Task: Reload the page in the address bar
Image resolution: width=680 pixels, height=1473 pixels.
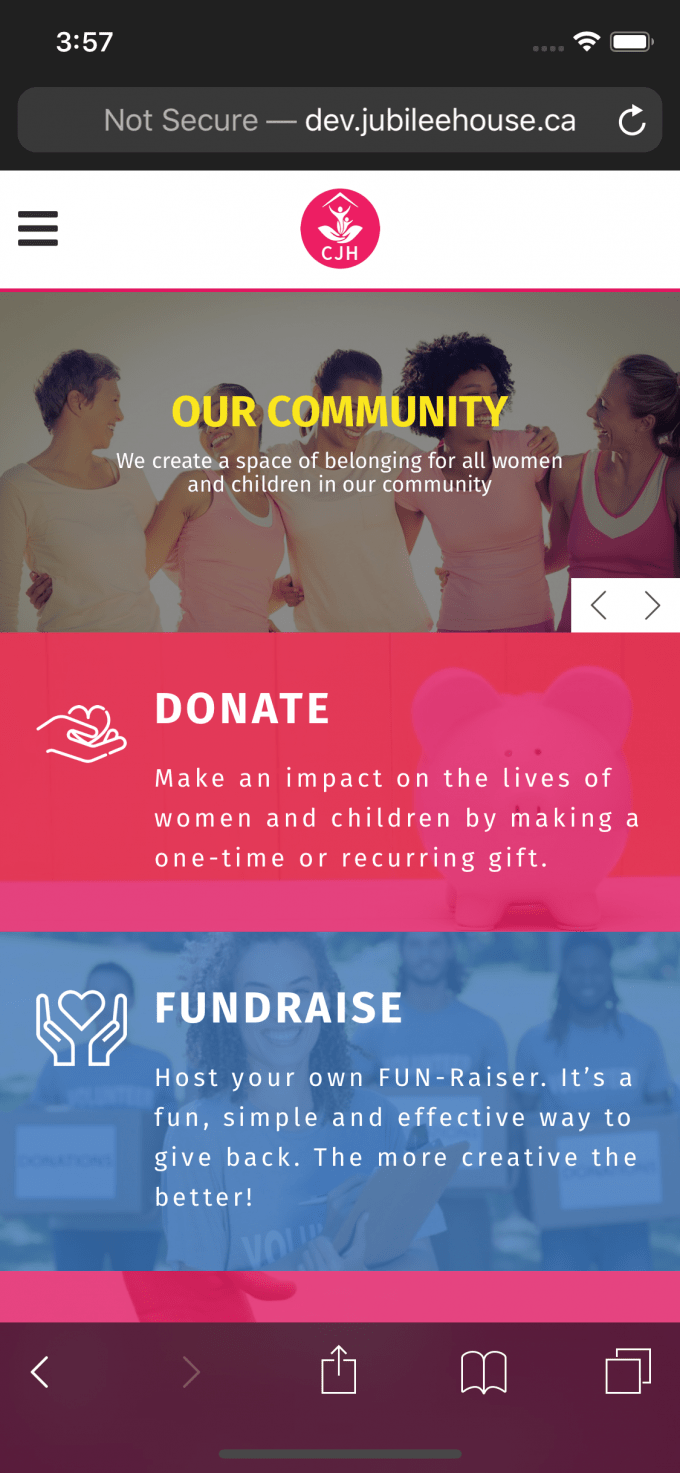Action: pos(631,121)
